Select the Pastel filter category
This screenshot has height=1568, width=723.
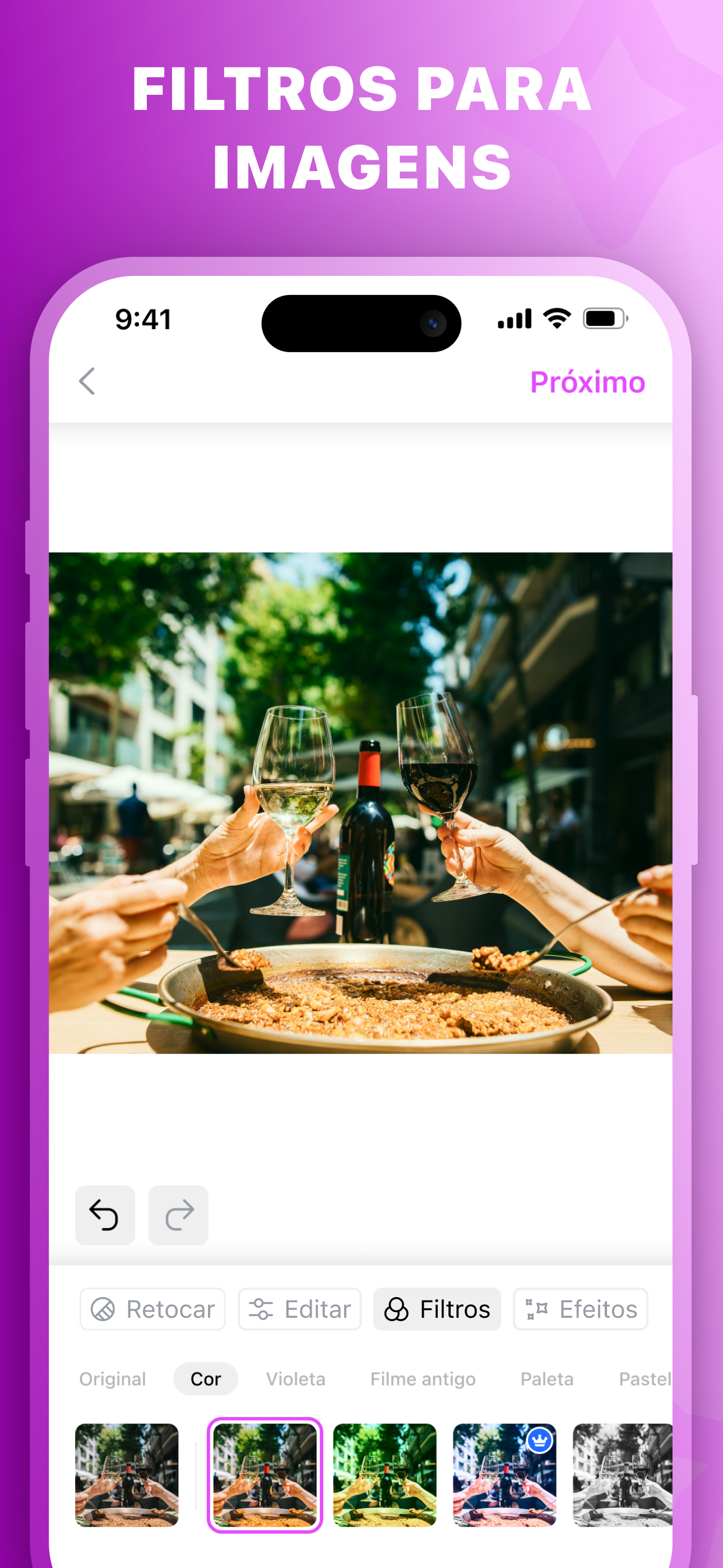(x=643, y=1378)
